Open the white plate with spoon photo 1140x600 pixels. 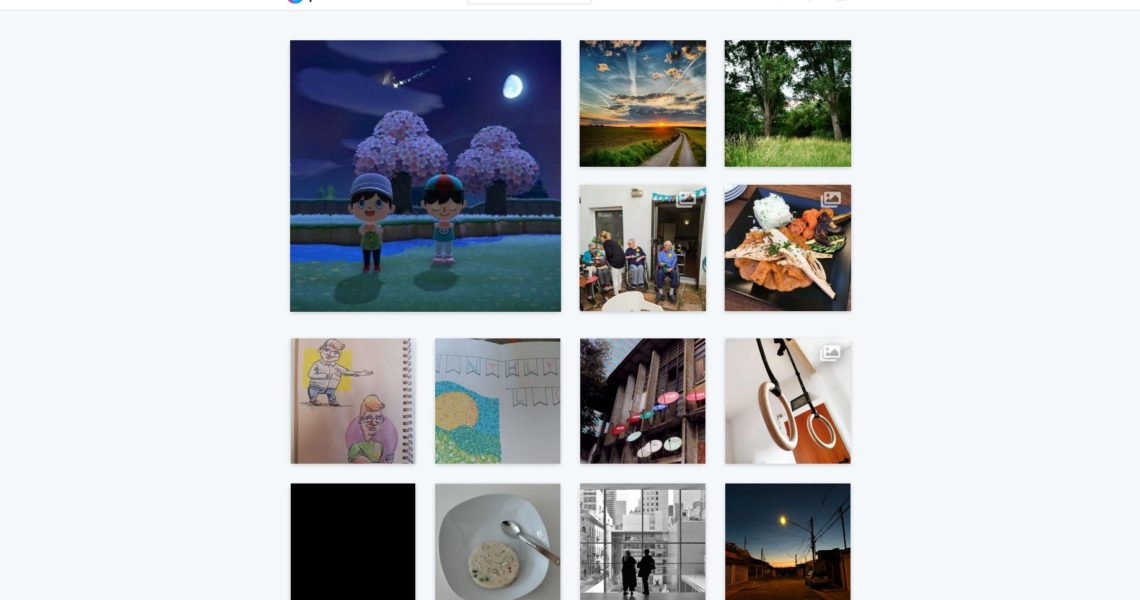[497, 541]
